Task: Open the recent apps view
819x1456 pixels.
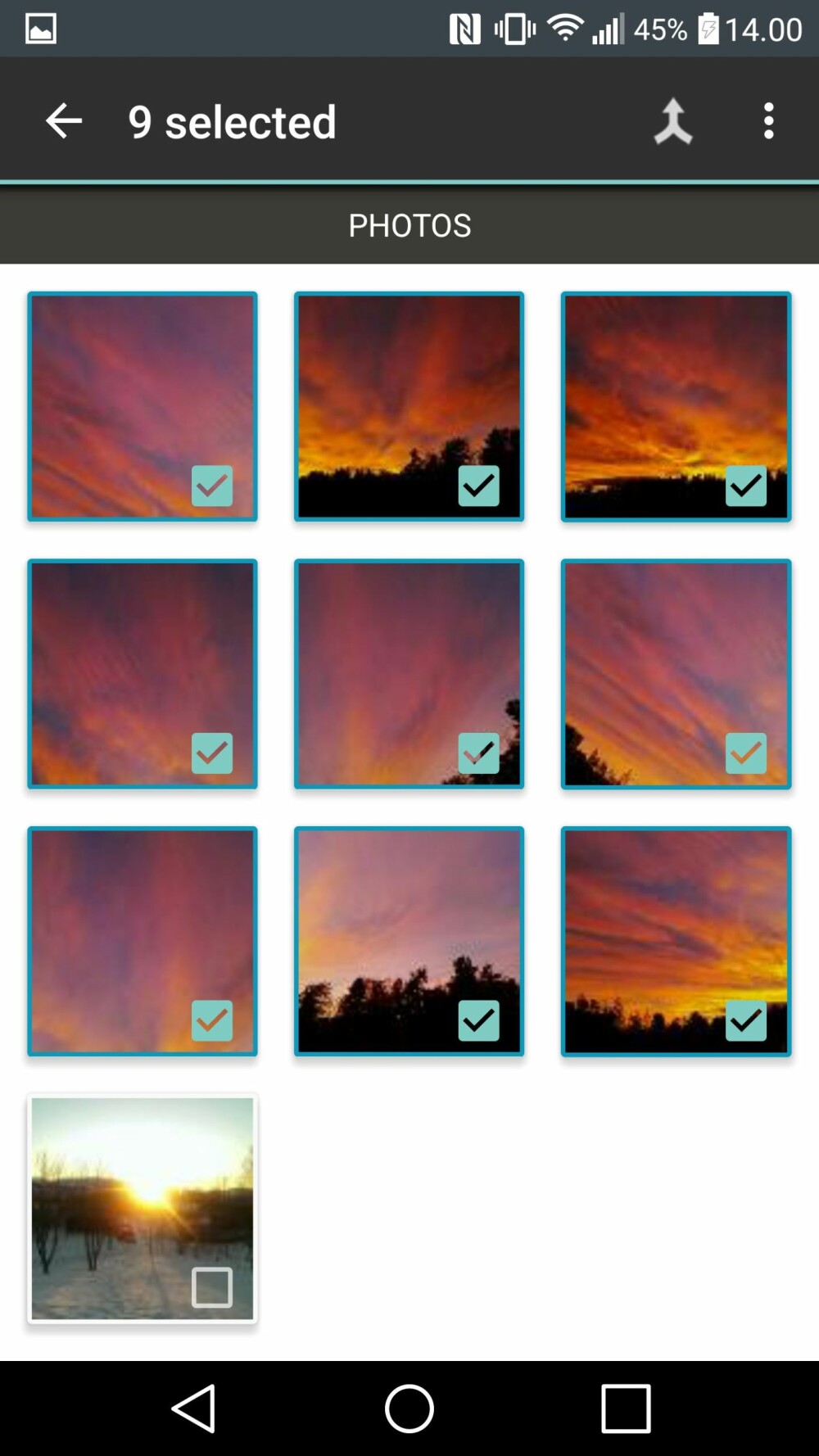Action: (x=626, y=1409)
